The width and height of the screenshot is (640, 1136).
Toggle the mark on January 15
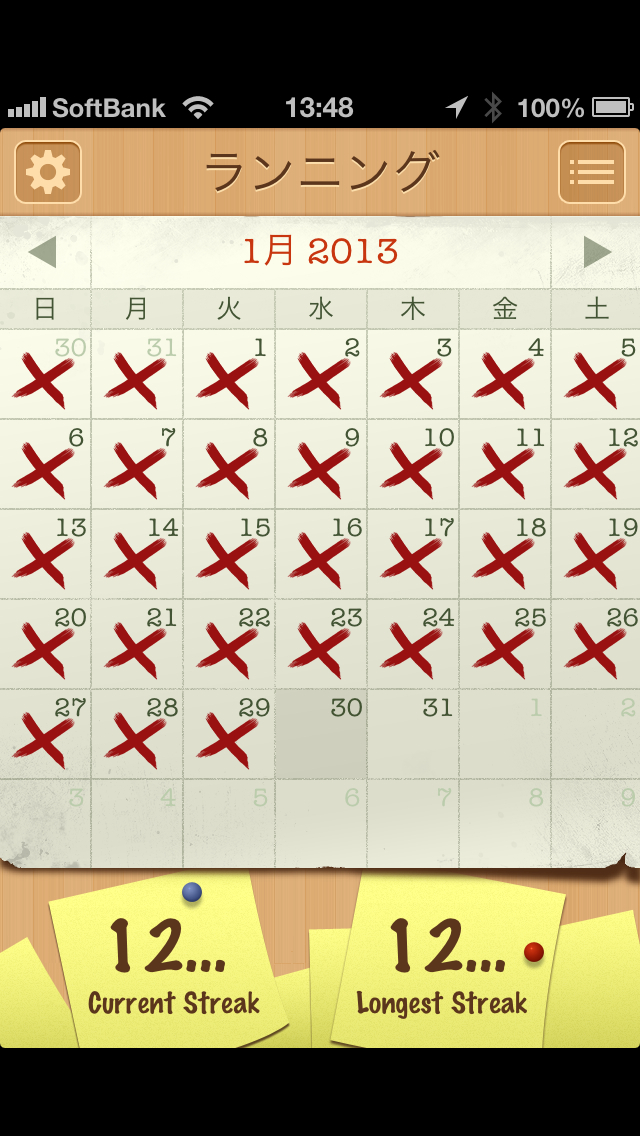pyautogui.click(x=229, y=555)
